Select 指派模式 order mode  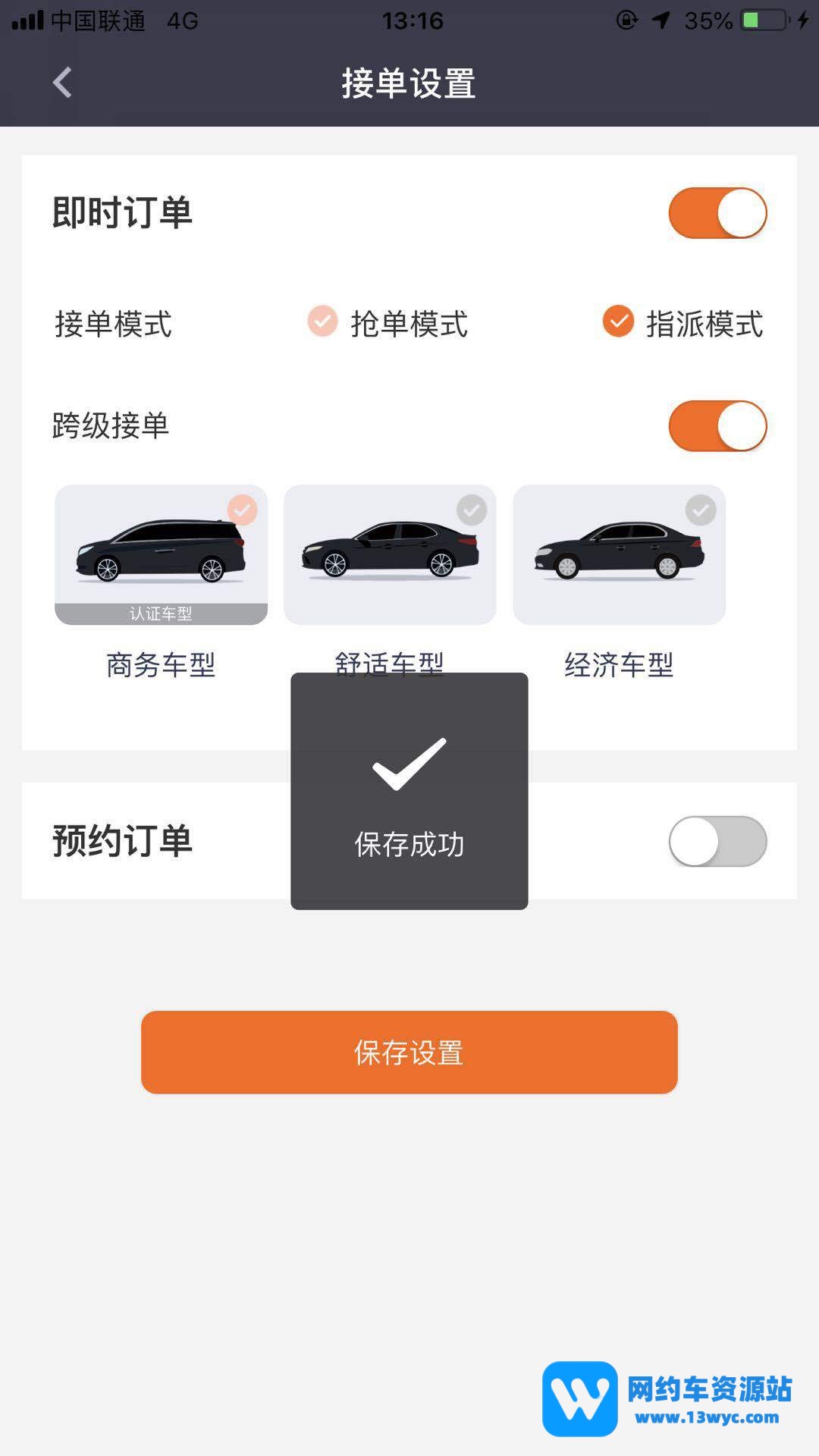tap(682, 323)
